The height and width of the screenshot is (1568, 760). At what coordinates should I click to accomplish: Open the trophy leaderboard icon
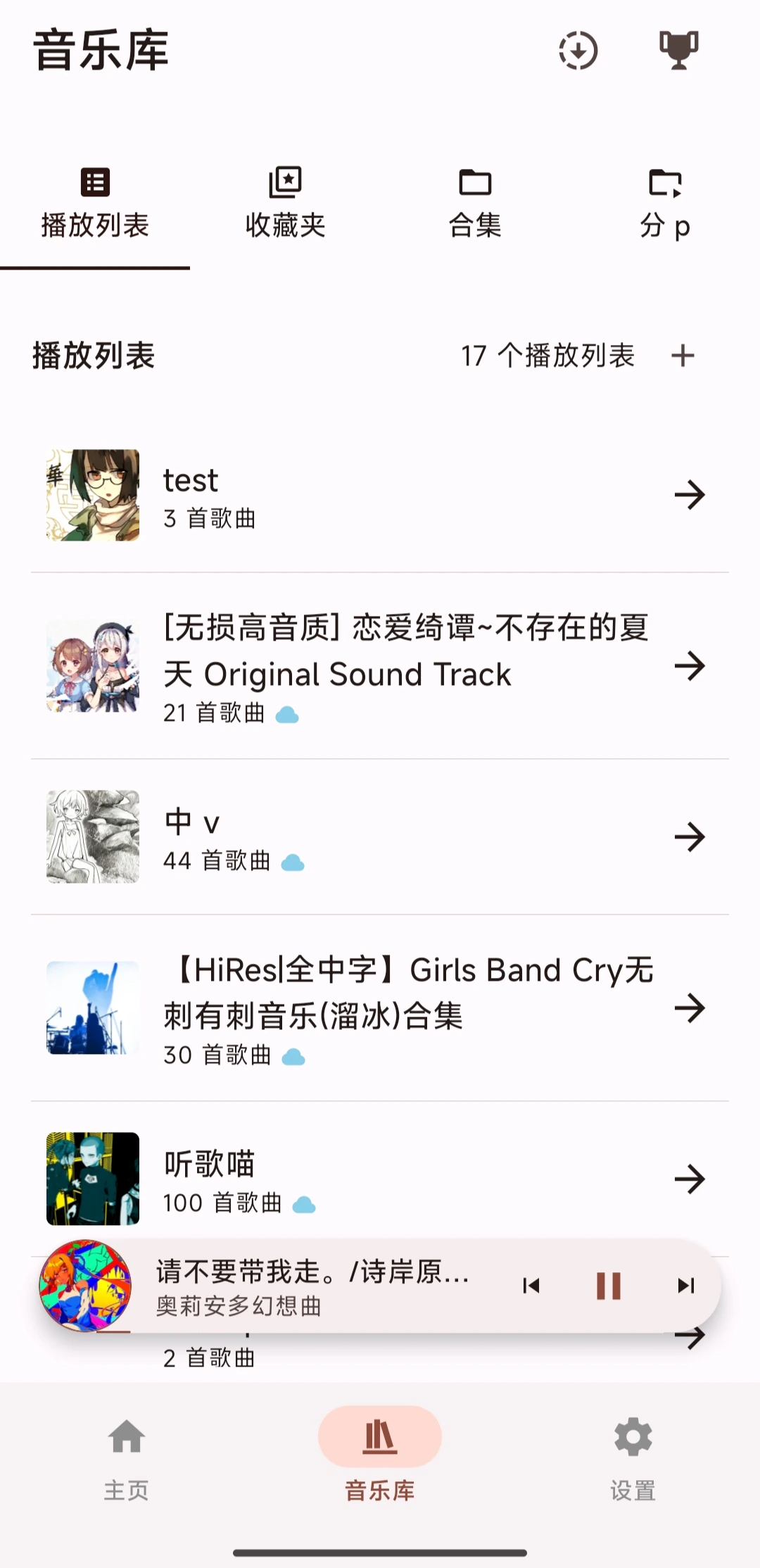678,50
